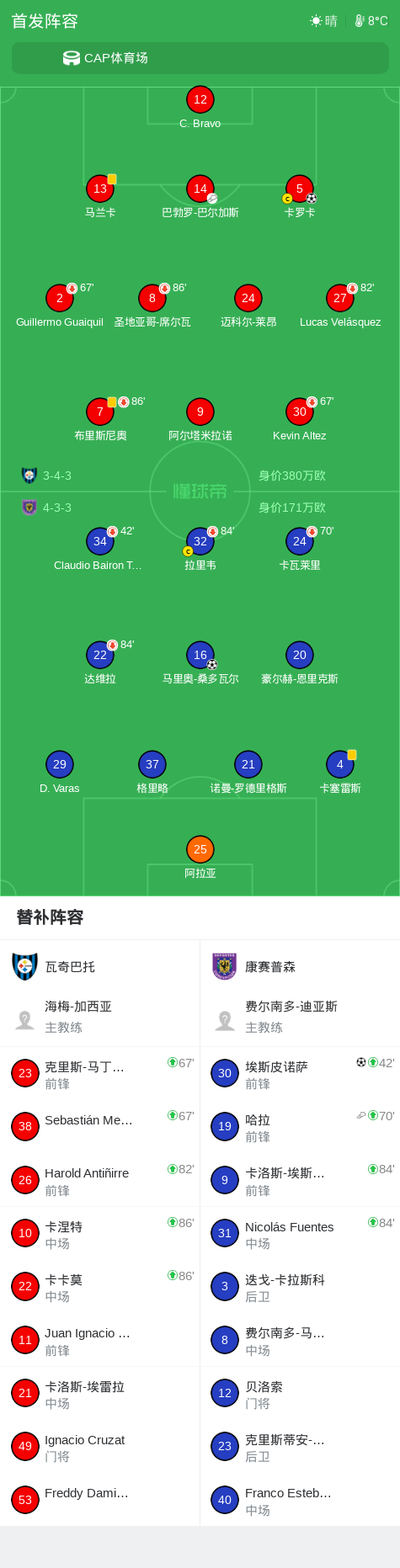
Task: Open goalkeeper 阿拉亚 number 25
Action: (x=200, y=858)
